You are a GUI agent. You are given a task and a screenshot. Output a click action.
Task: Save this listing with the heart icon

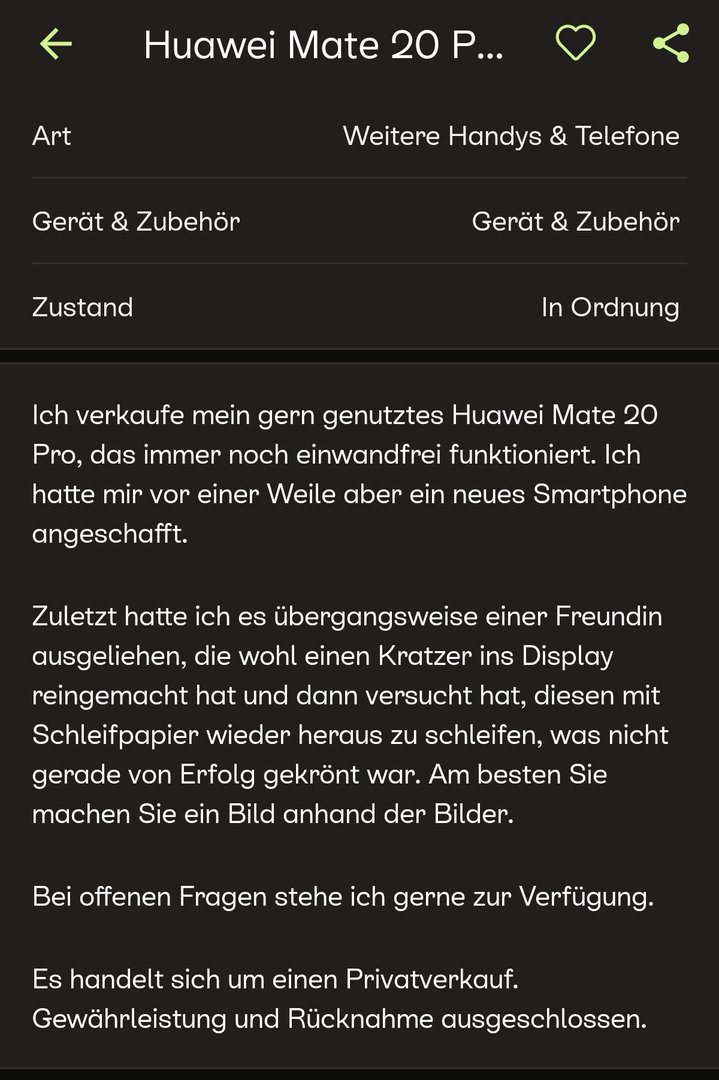click(x=576, y=44)
